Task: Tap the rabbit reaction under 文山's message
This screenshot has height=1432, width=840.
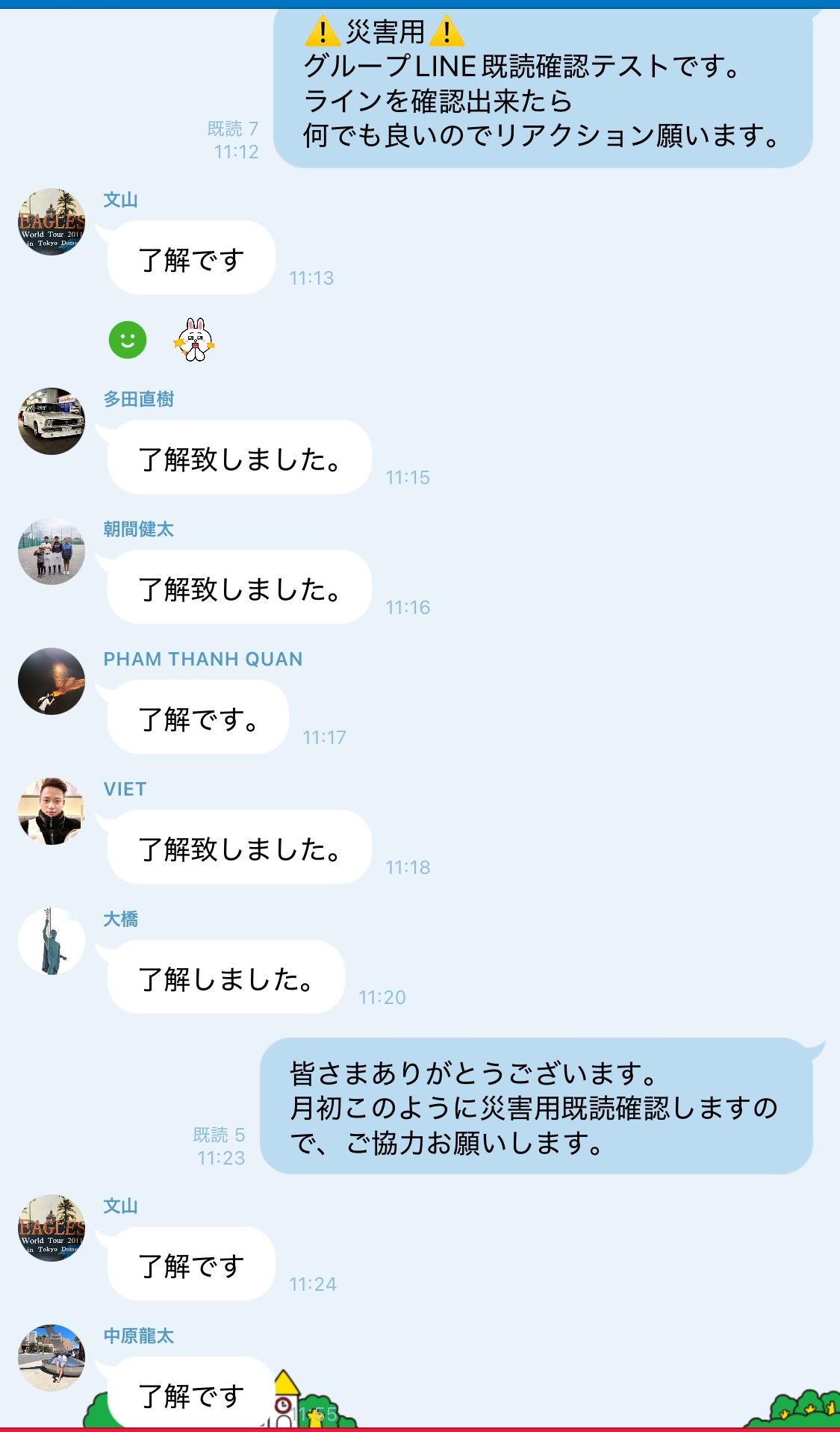Action: click(x=195, y=340)
